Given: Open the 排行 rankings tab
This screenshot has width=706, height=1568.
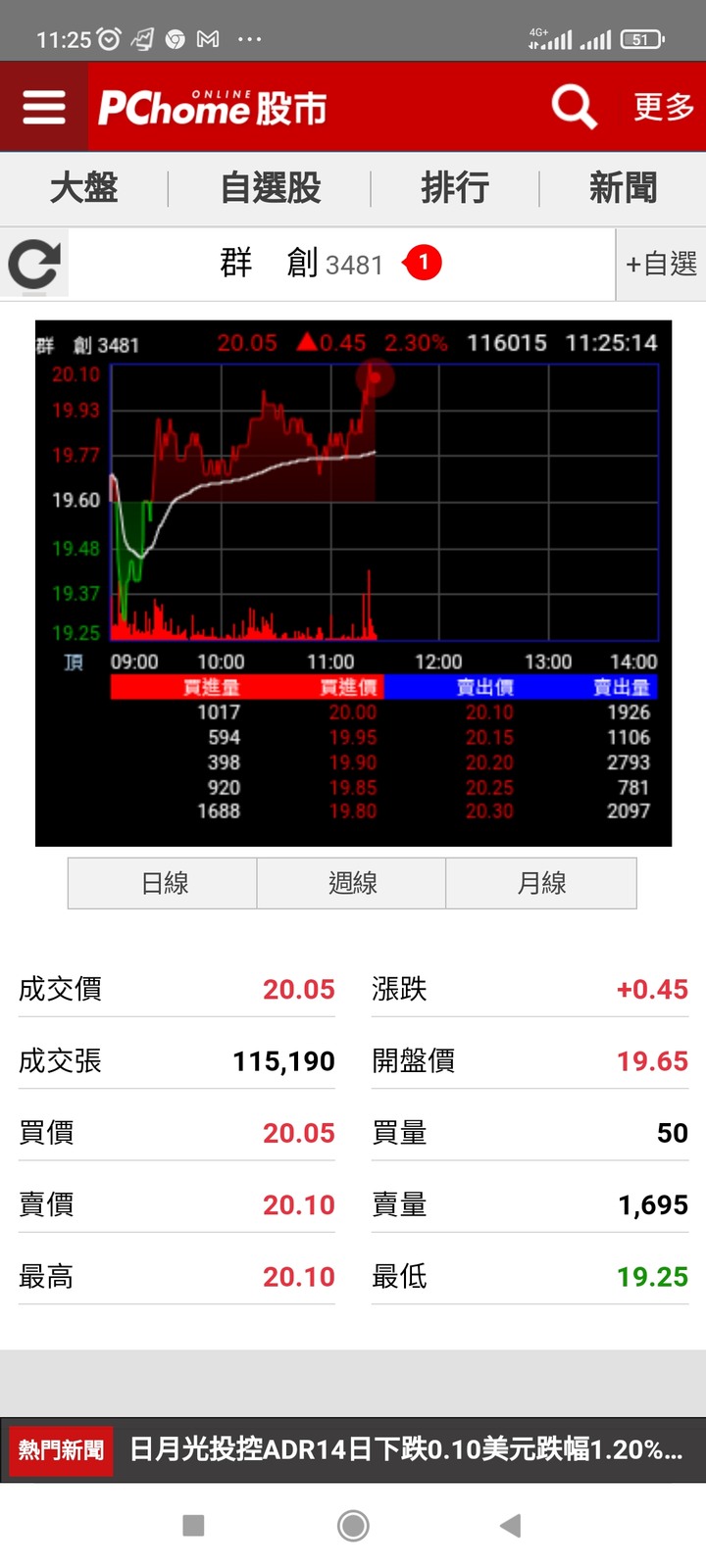Looking at the screenshot, I should click(x=455, y=187).
